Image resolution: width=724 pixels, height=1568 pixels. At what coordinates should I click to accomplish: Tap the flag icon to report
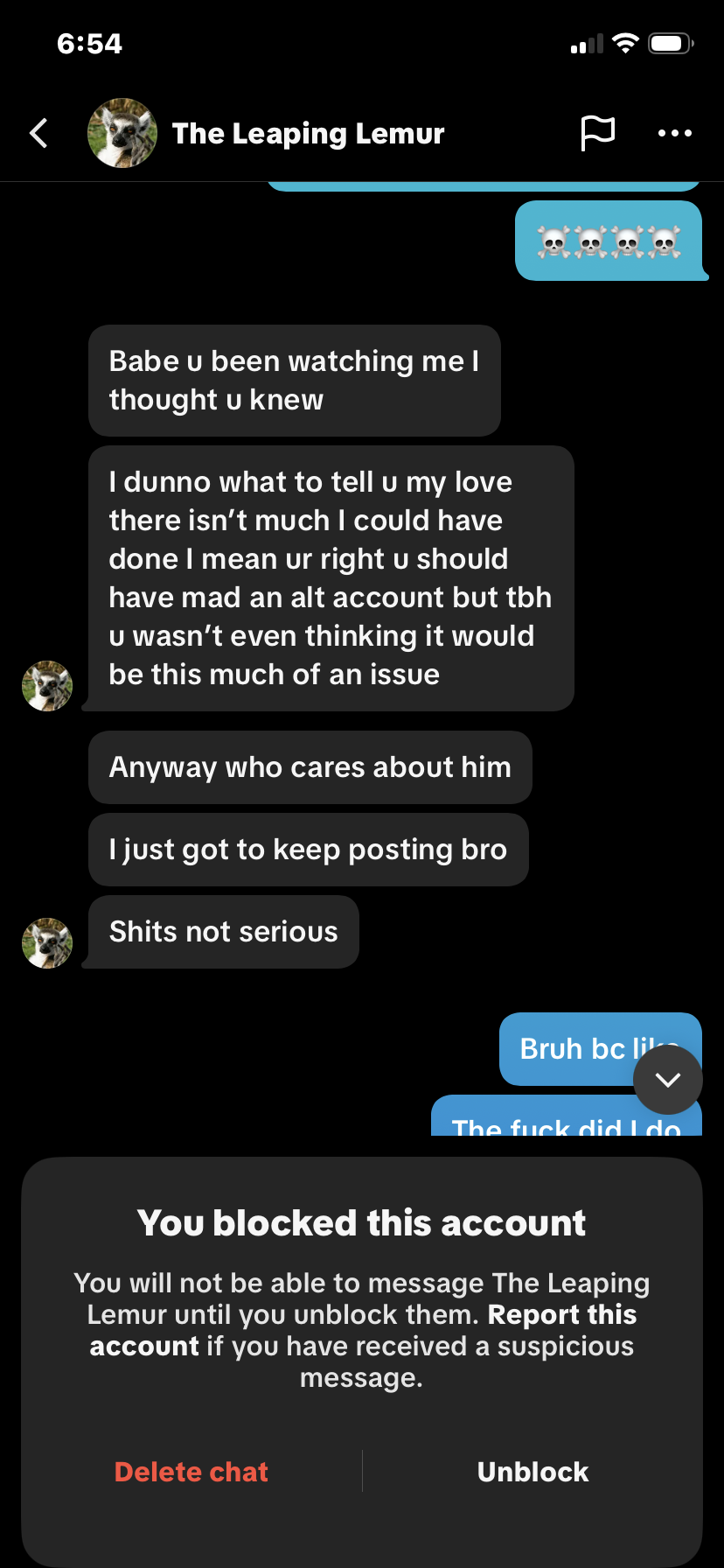(x=598, y=133)
